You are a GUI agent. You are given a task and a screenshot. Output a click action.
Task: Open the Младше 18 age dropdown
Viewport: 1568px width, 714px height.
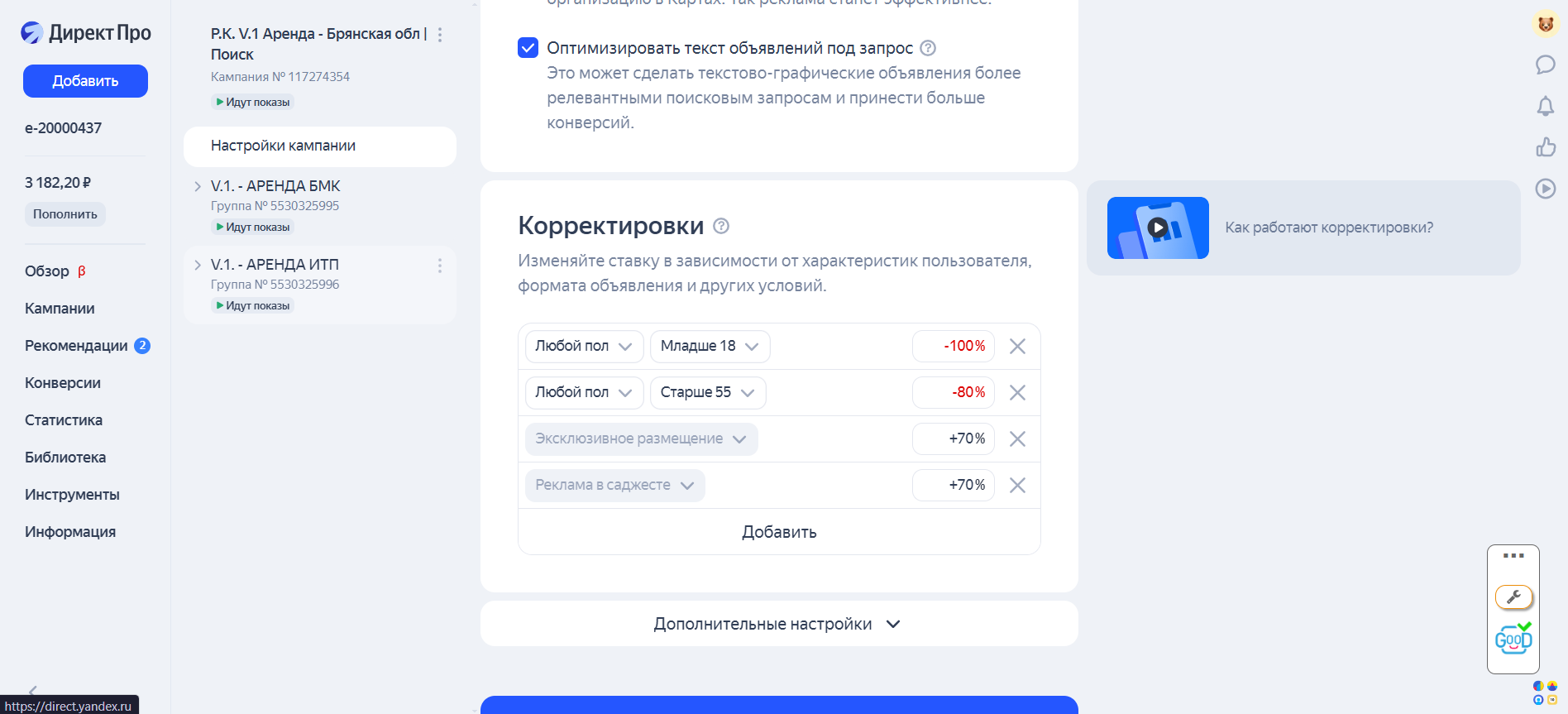(710, 346)
